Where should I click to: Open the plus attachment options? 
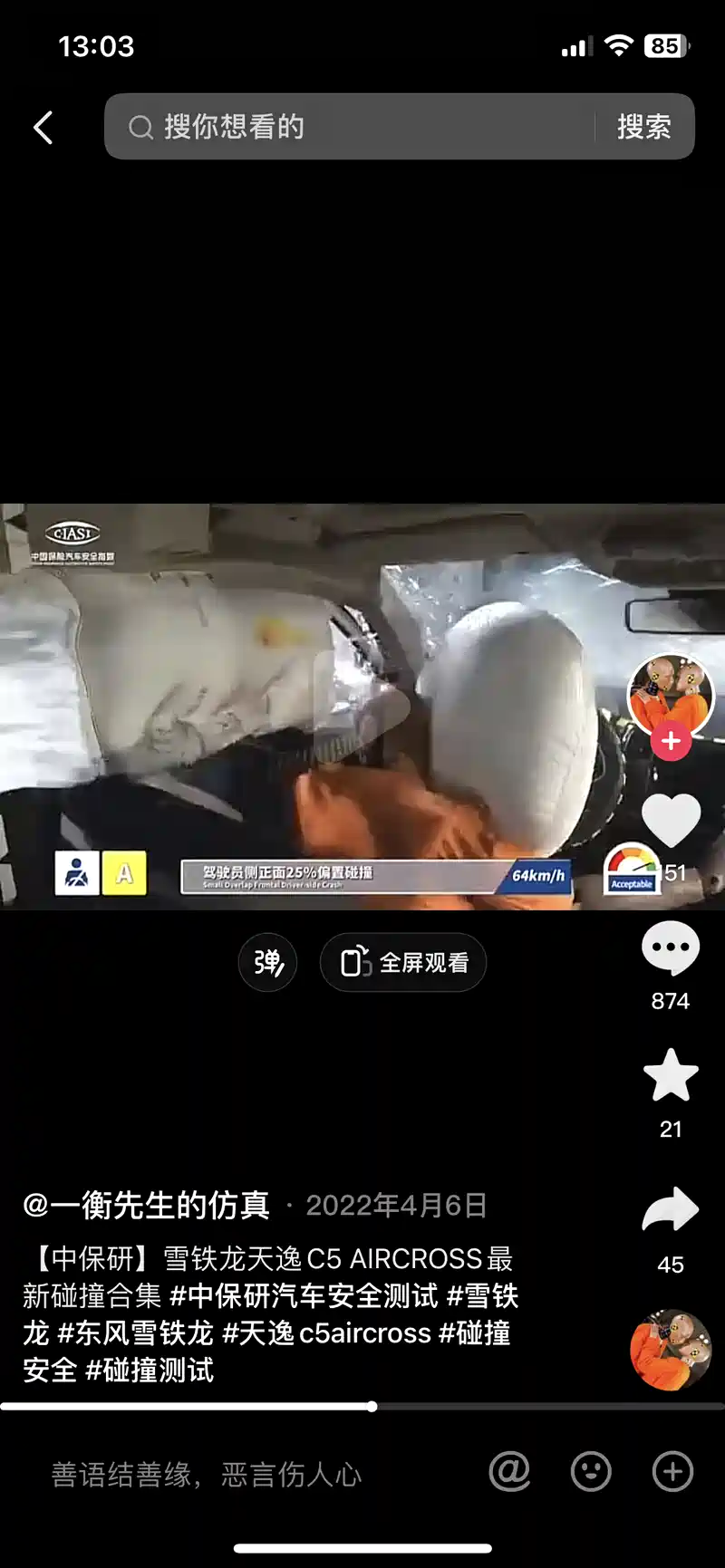pos(672,1472)
